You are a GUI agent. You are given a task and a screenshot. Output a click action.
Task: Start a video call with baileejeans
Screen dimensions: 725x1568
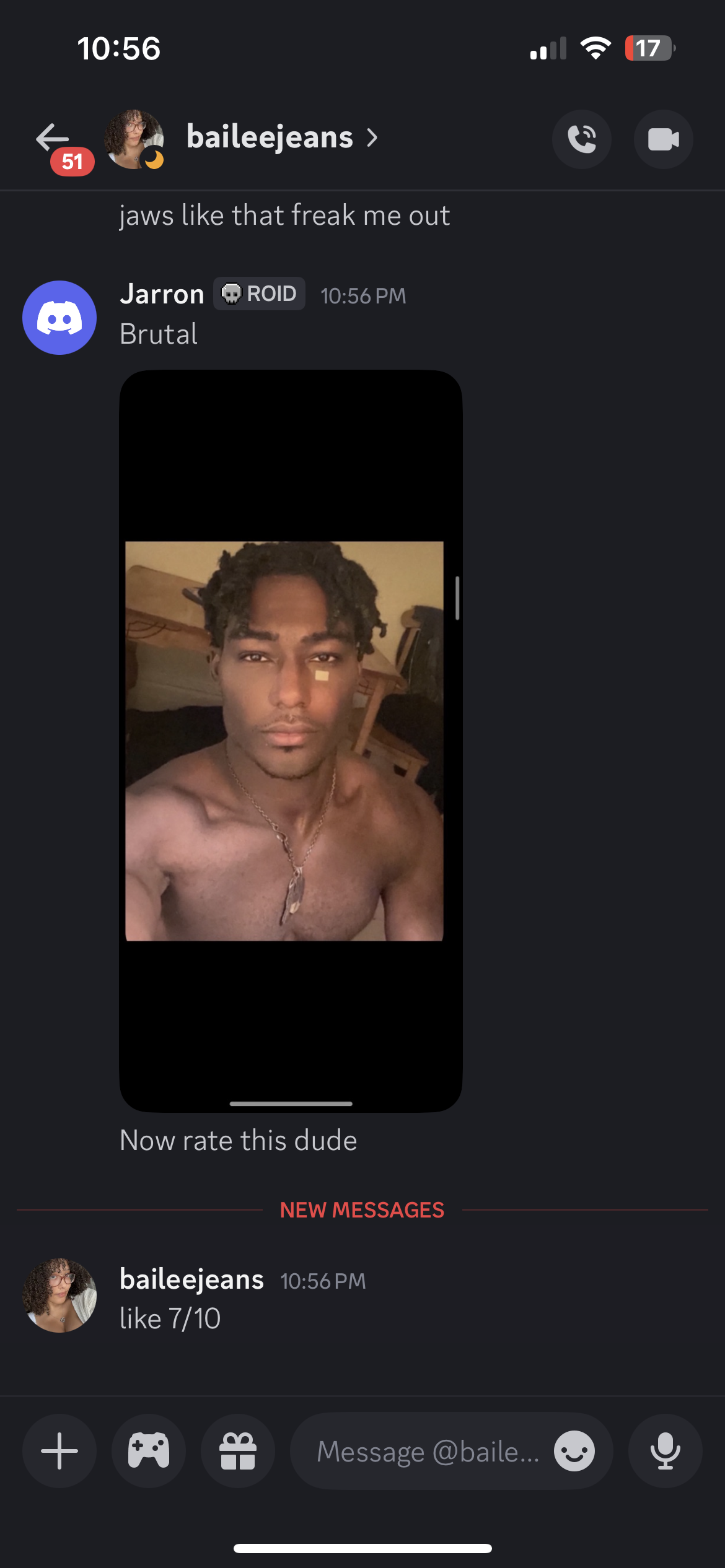[x=663, y=139]
